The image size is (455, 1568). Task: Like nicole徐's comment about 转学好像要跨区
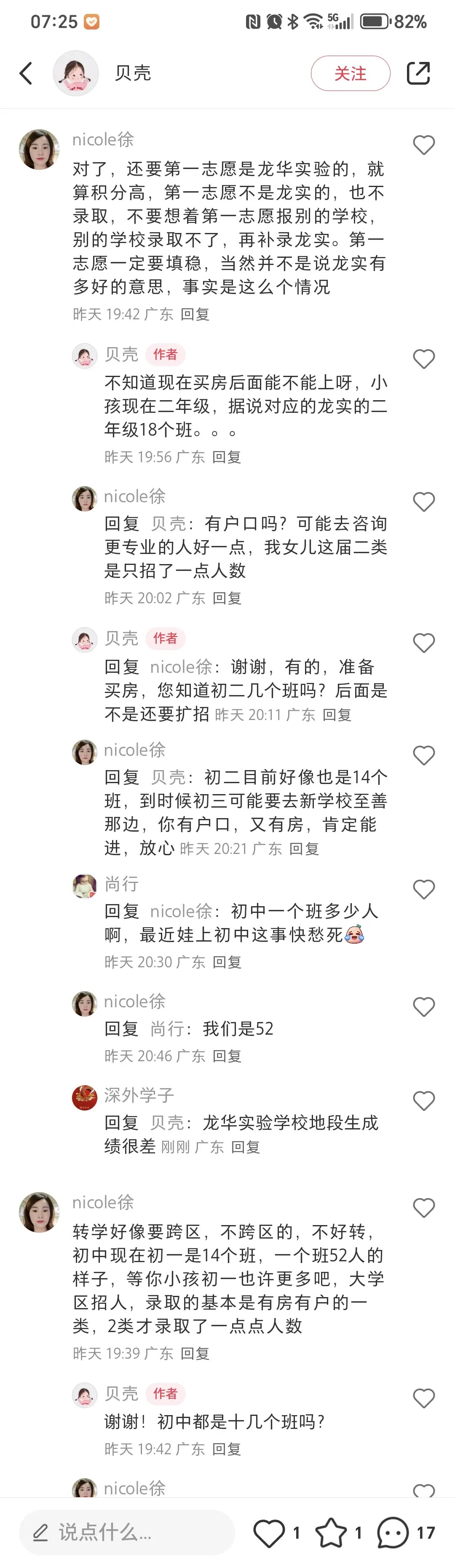point(424,1207)
